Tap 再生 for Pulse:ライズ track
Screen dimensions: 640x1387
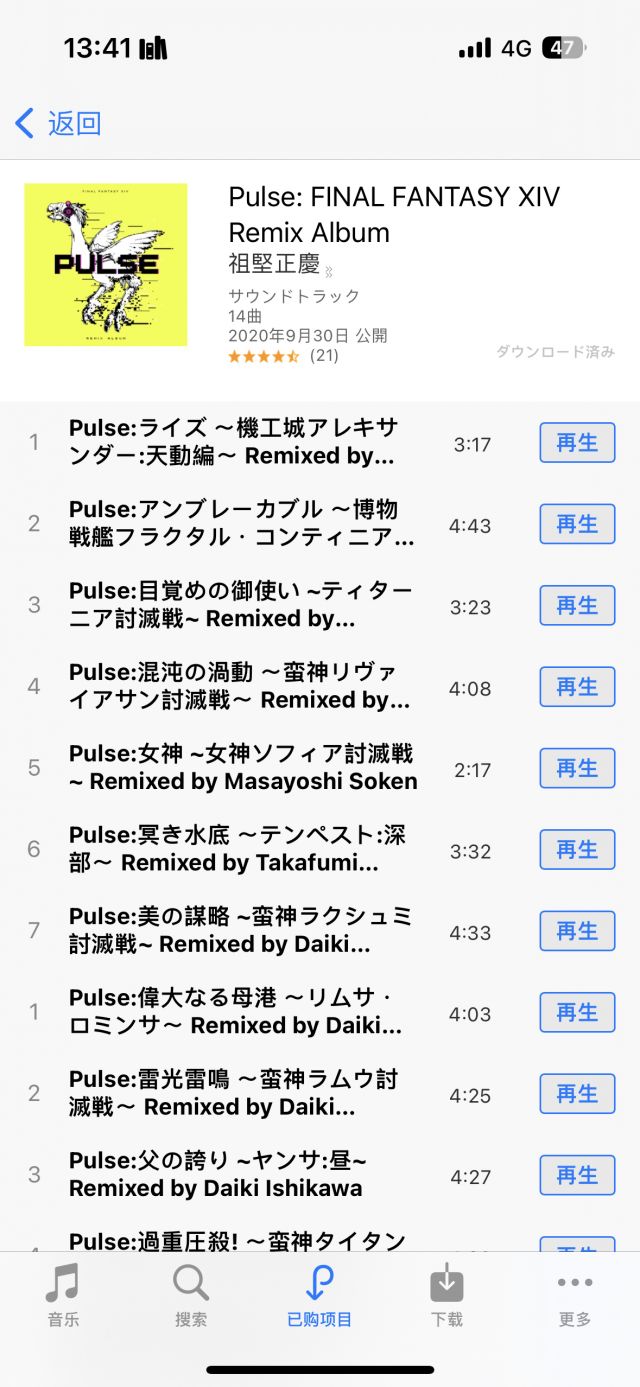point(577,443)
